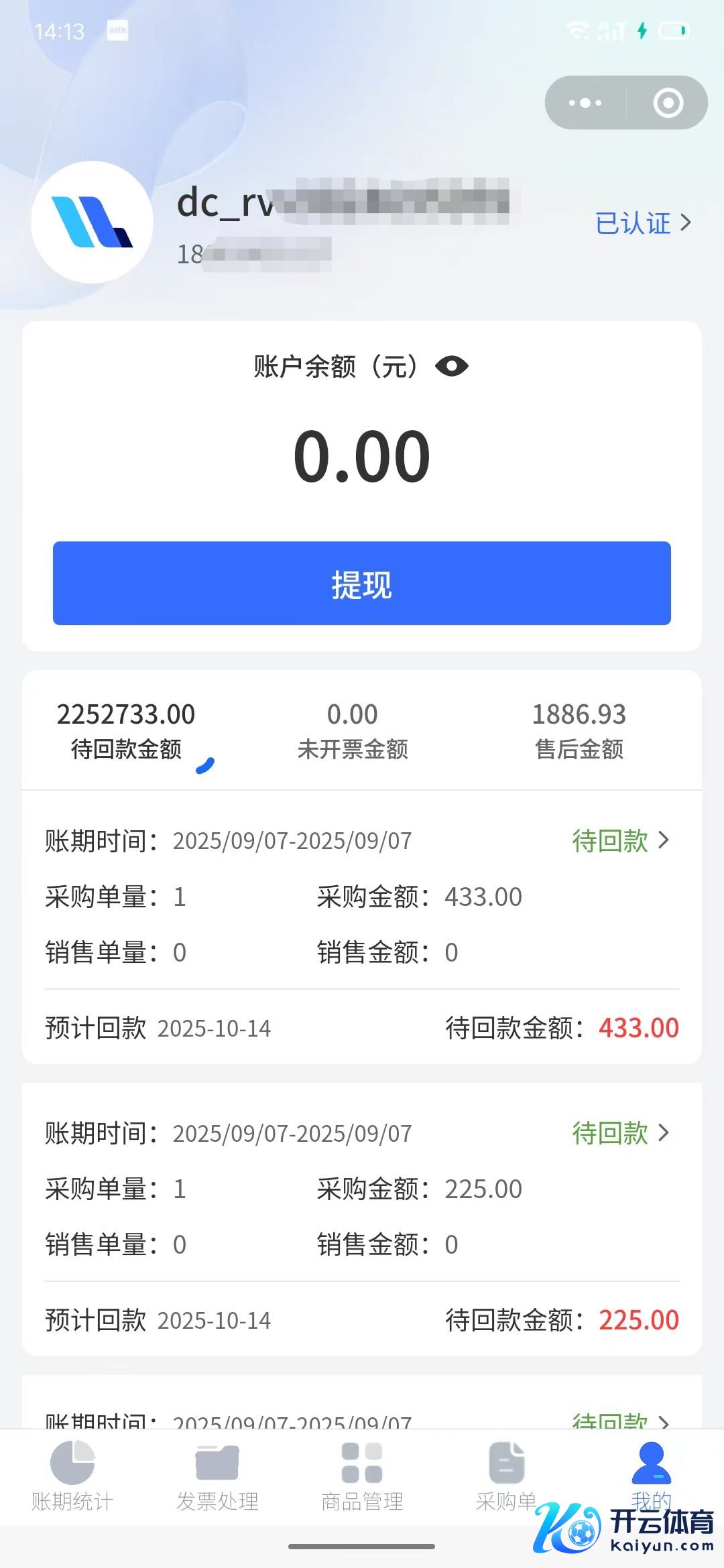Switch to the 未开票金额 tab

tap(353, 730)
